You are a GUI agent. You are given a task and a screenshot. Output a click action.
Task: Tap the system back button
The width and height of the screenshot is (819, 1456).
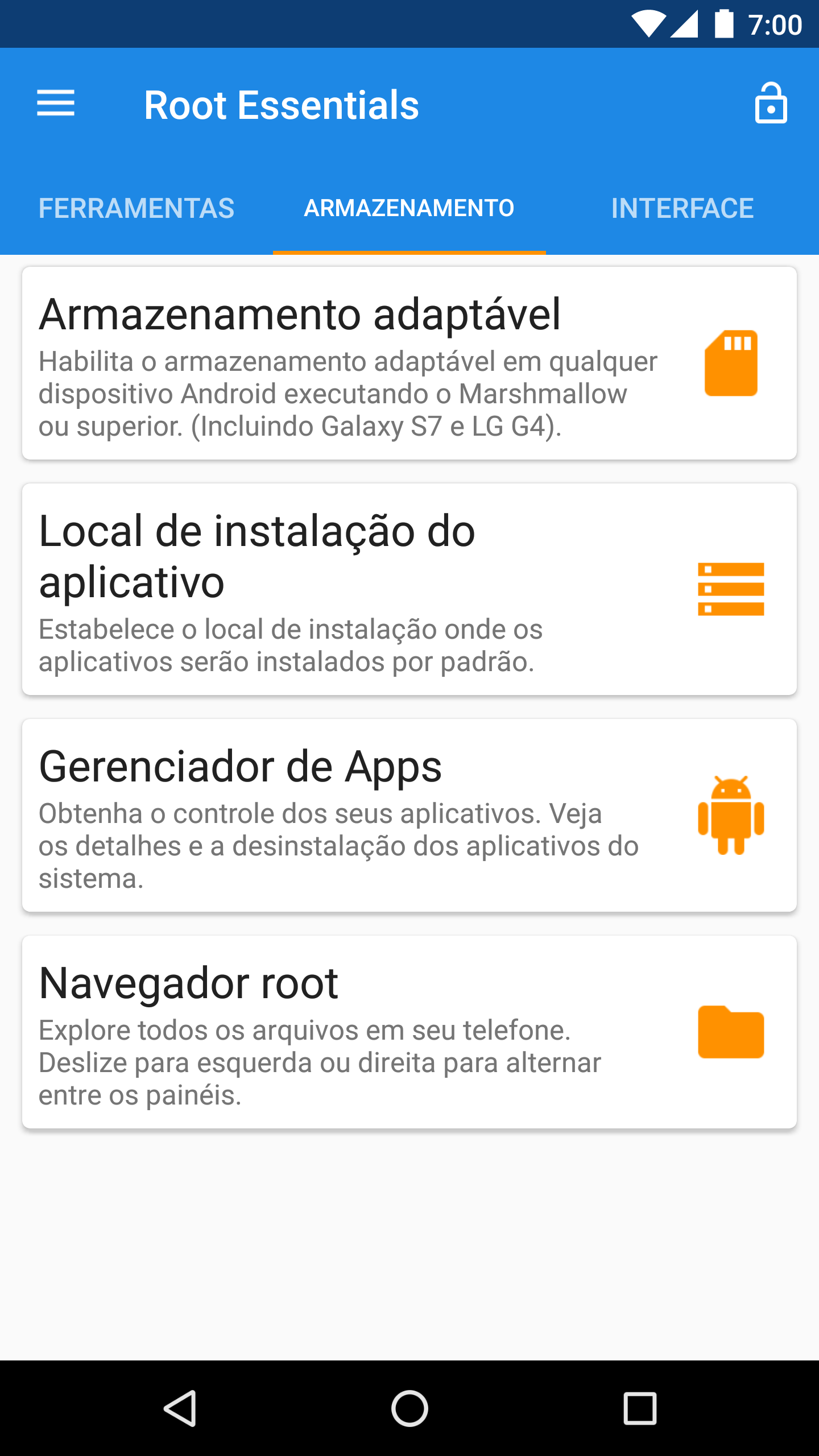click(180, 1408)
